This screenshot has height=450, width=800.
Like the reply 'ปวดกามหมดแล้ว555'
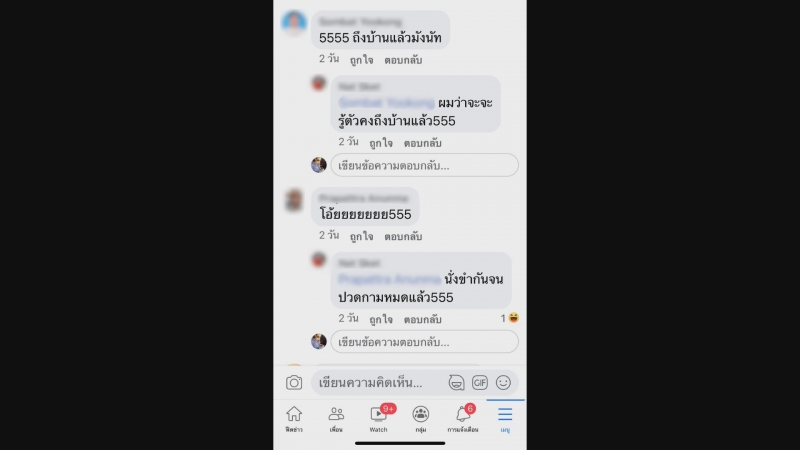point(380,320)
